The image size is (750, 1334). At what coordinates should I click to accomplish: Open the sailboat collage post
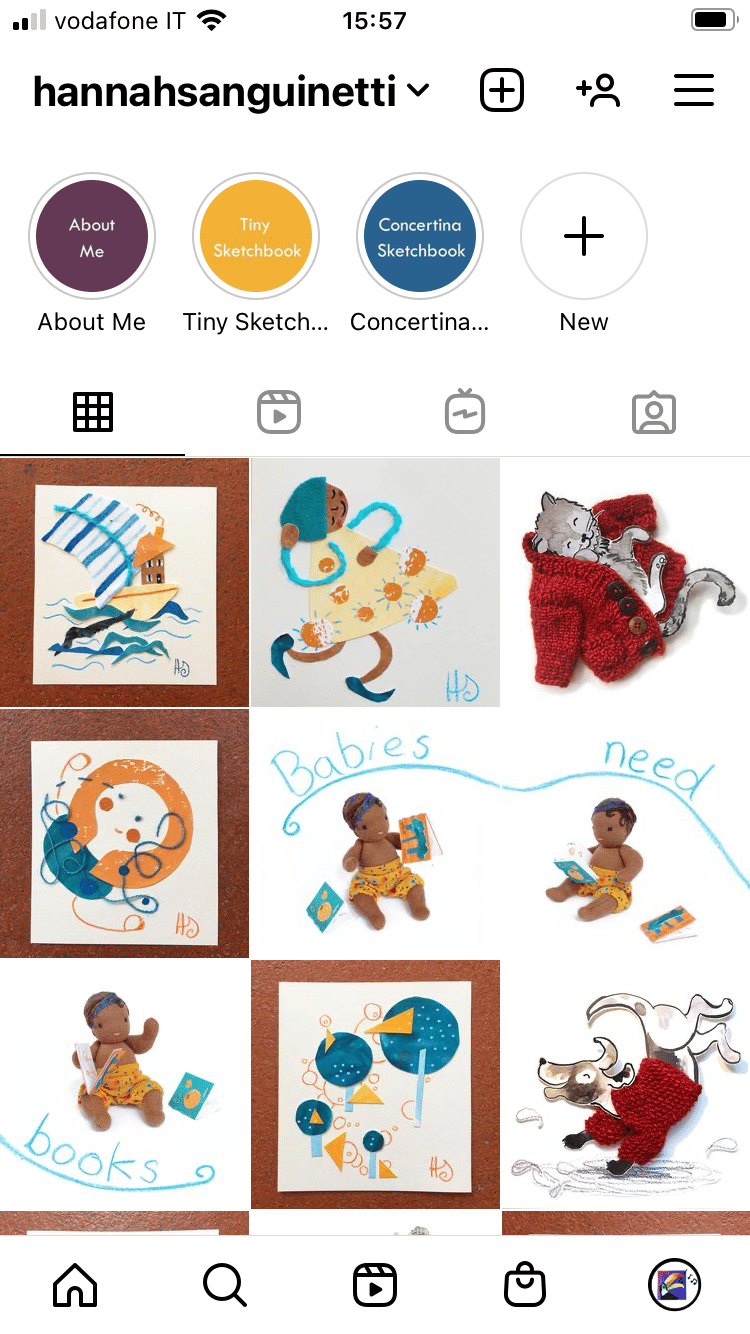coord(124,582)
